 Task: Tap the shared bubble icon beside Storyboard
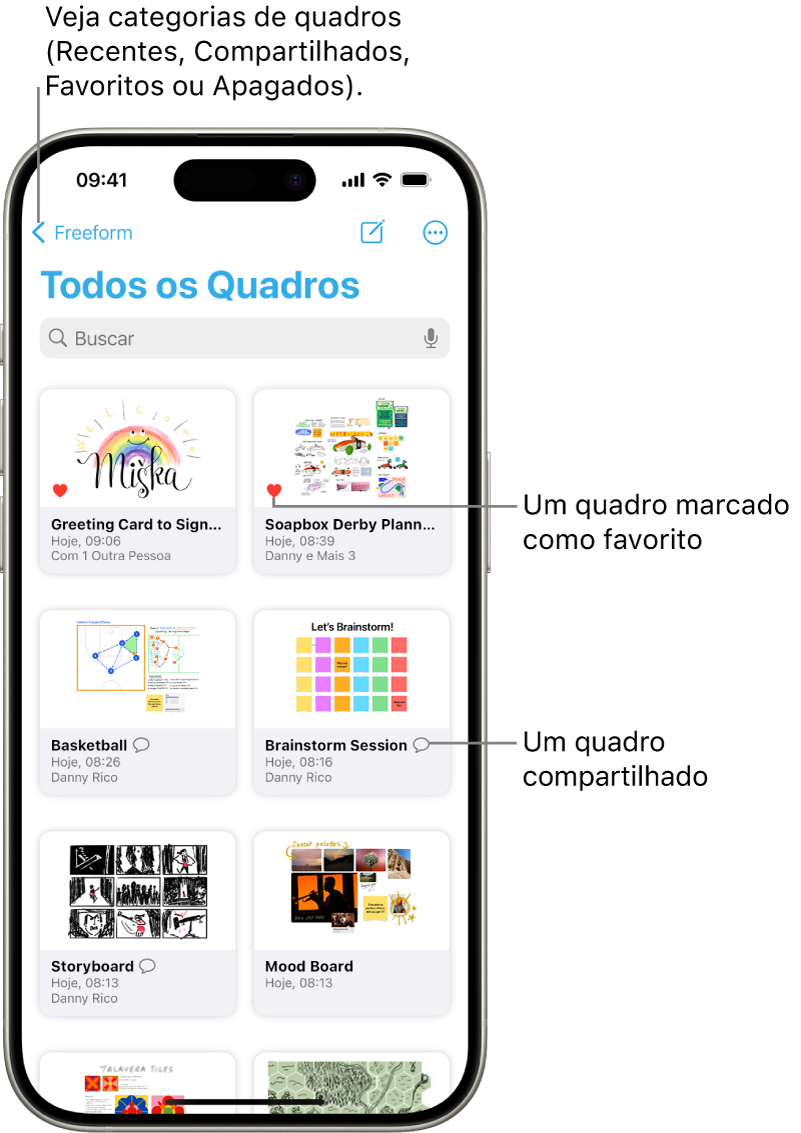coord(148,966)
